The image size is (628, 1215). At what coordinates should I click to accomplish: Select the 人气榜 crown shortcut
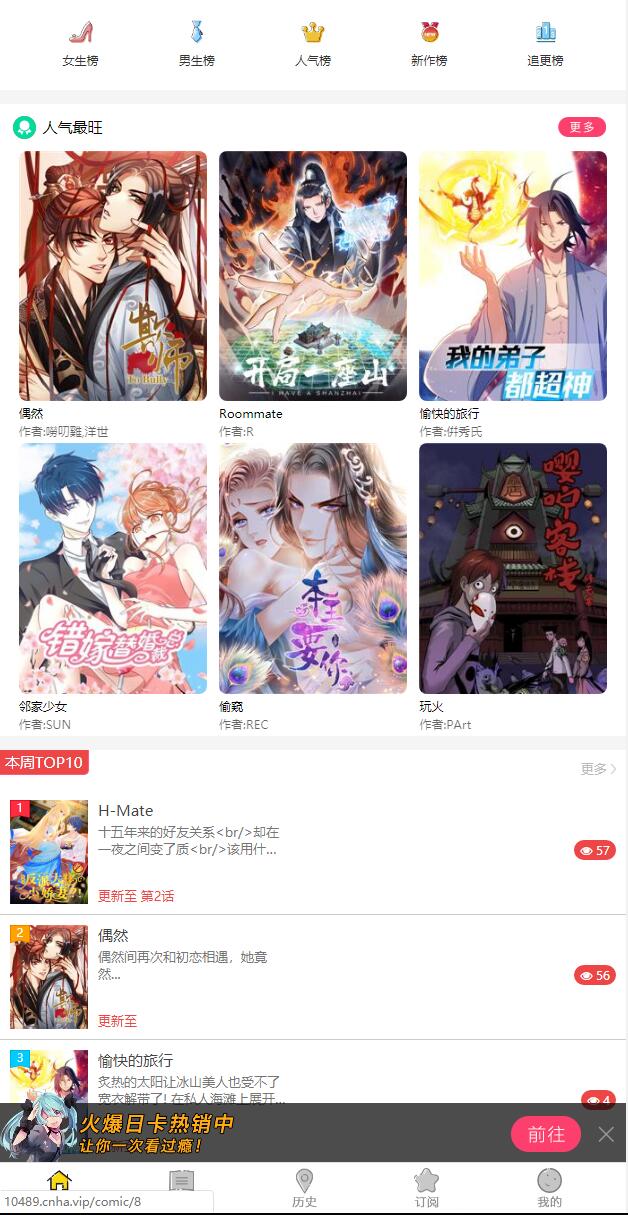pyautogui.click(x=313, y=43)
